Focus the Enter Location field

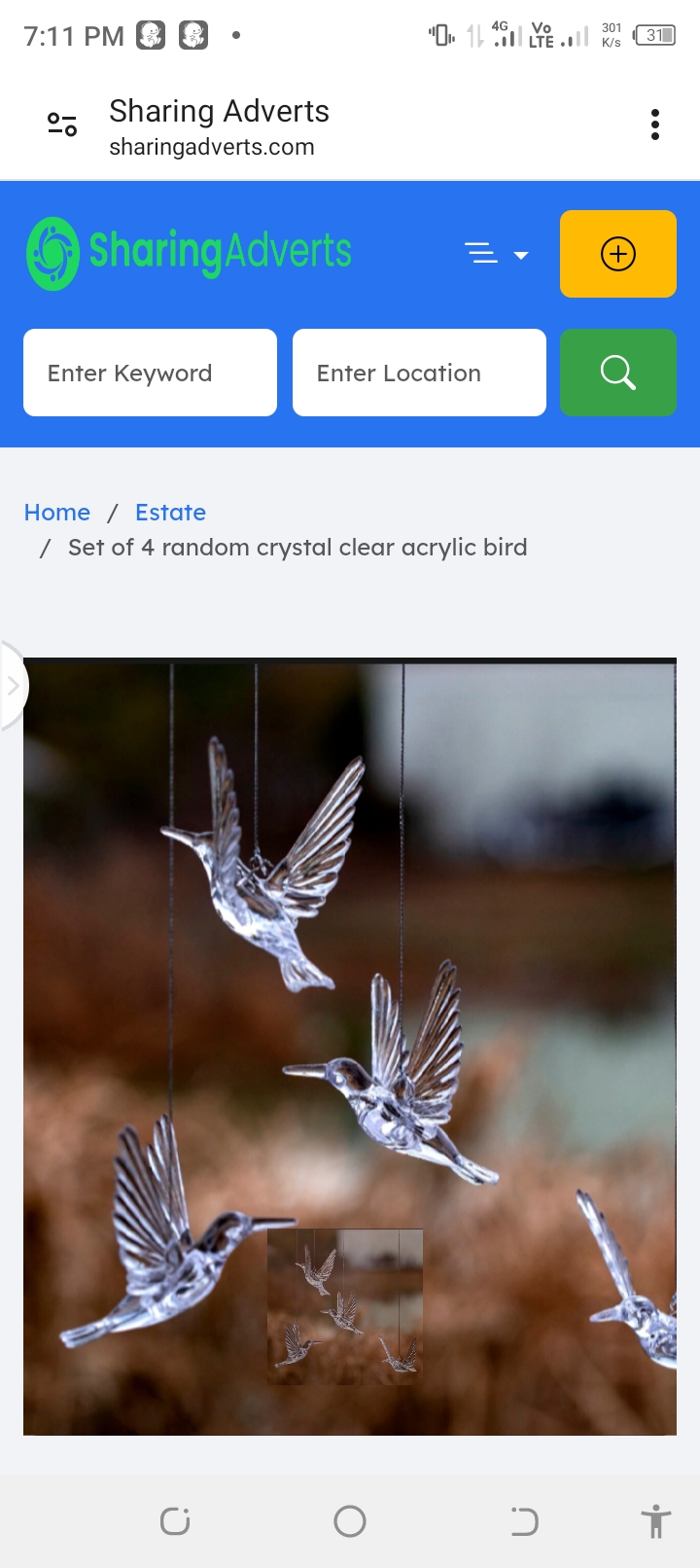pyautogui.click(x=419, y=373)
